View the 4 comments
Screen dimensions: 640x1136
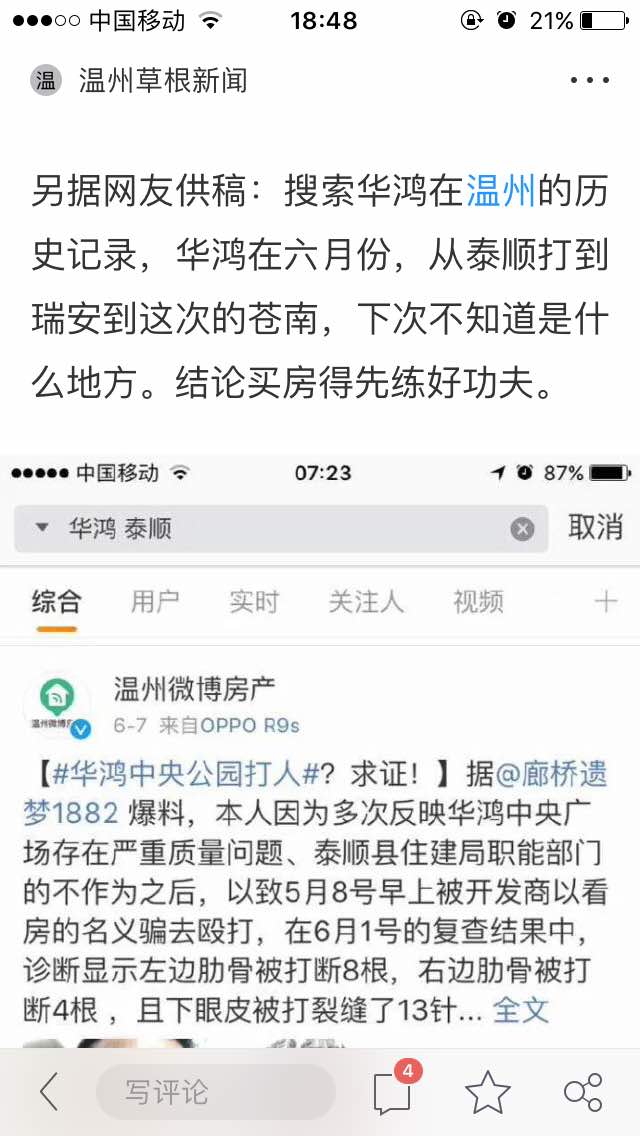coord(393,1092)
